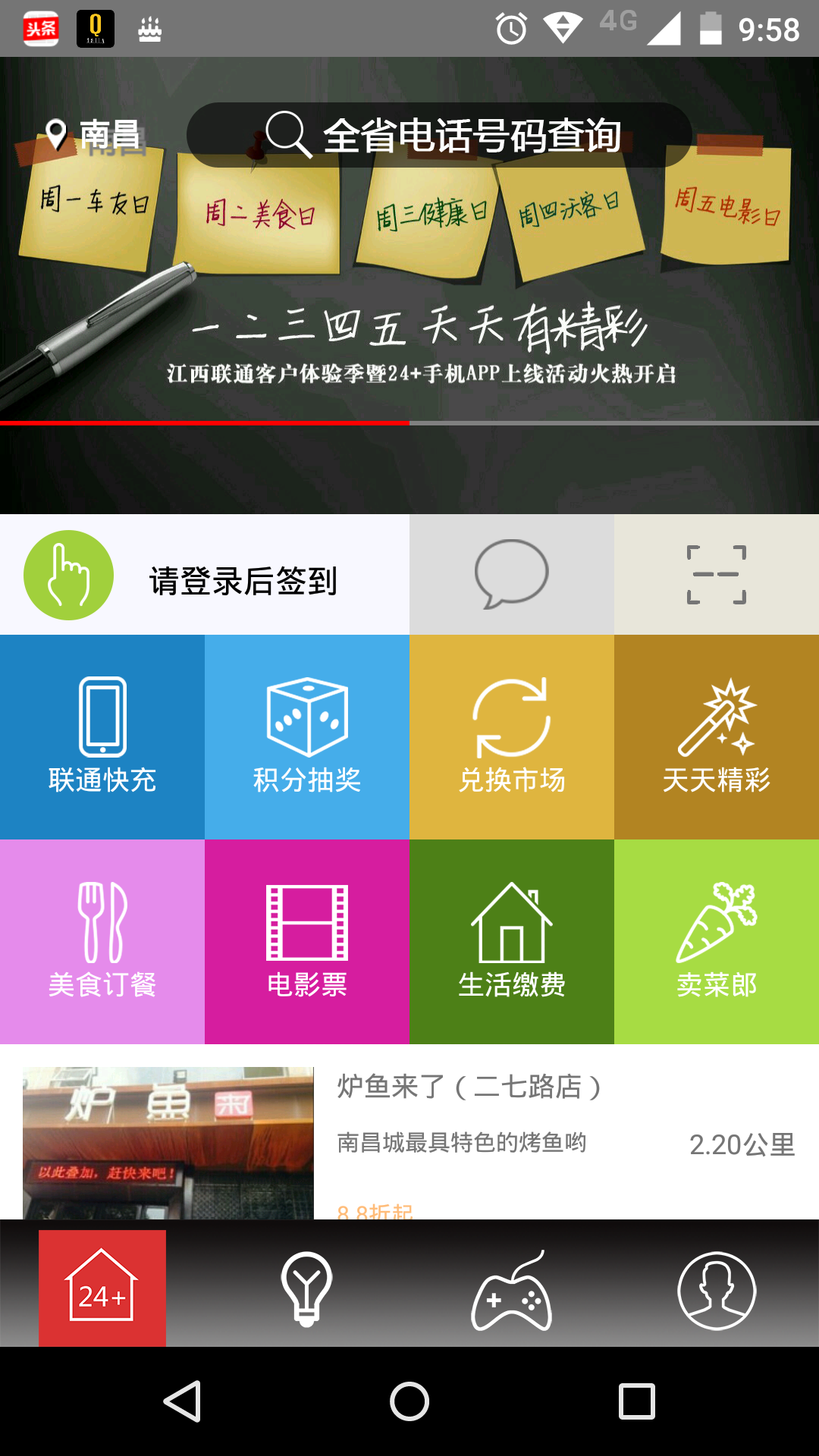The height and width of the screenshot is (1456, 819).
Task: Open 积分抽奖 points lottery
Action: (x=307, y=737)
